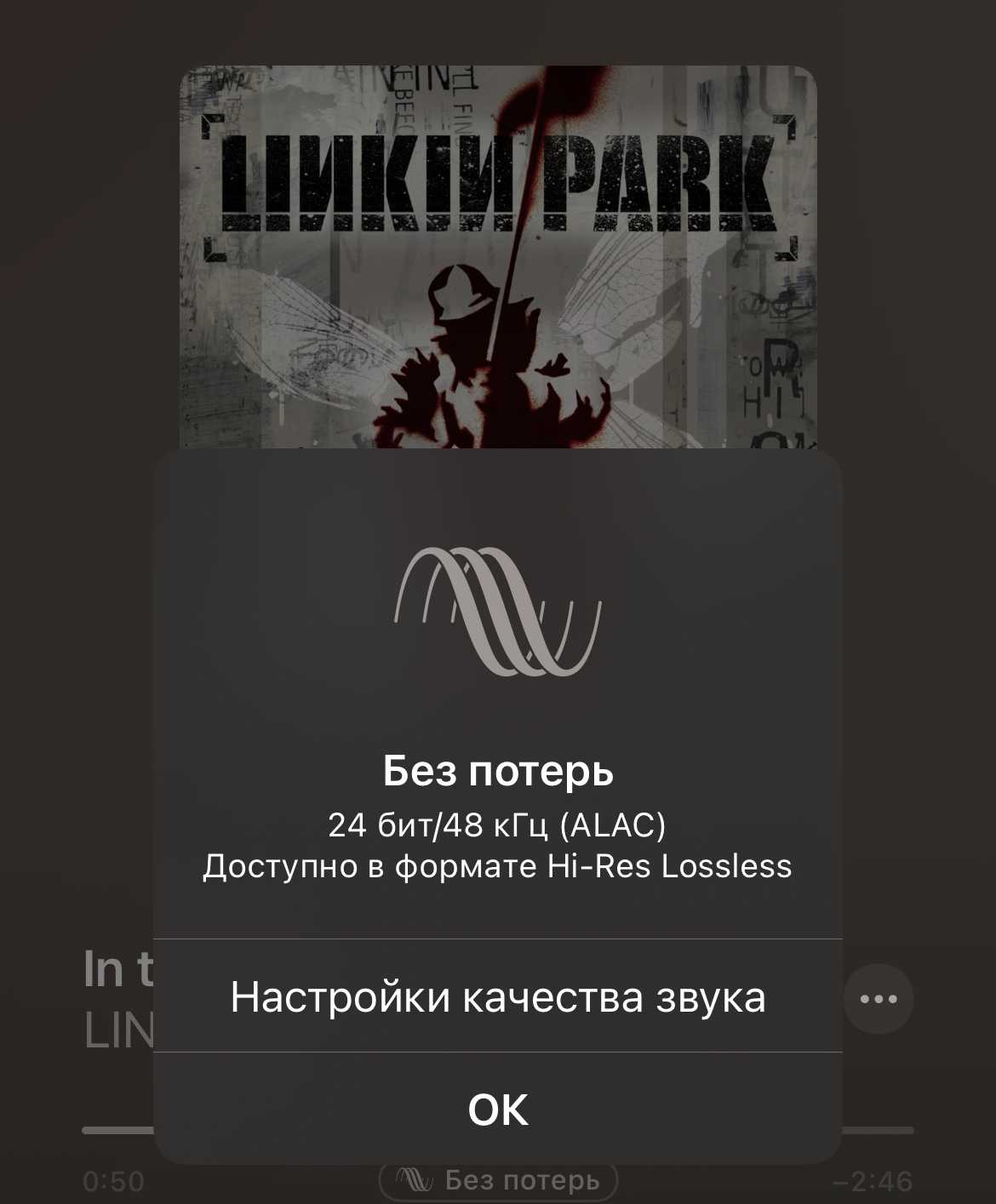The width and height of the screenshot is (996, 1204).
Task: Tap the «Без потерь» lossless badge
Action: (x=498, y=1182)
